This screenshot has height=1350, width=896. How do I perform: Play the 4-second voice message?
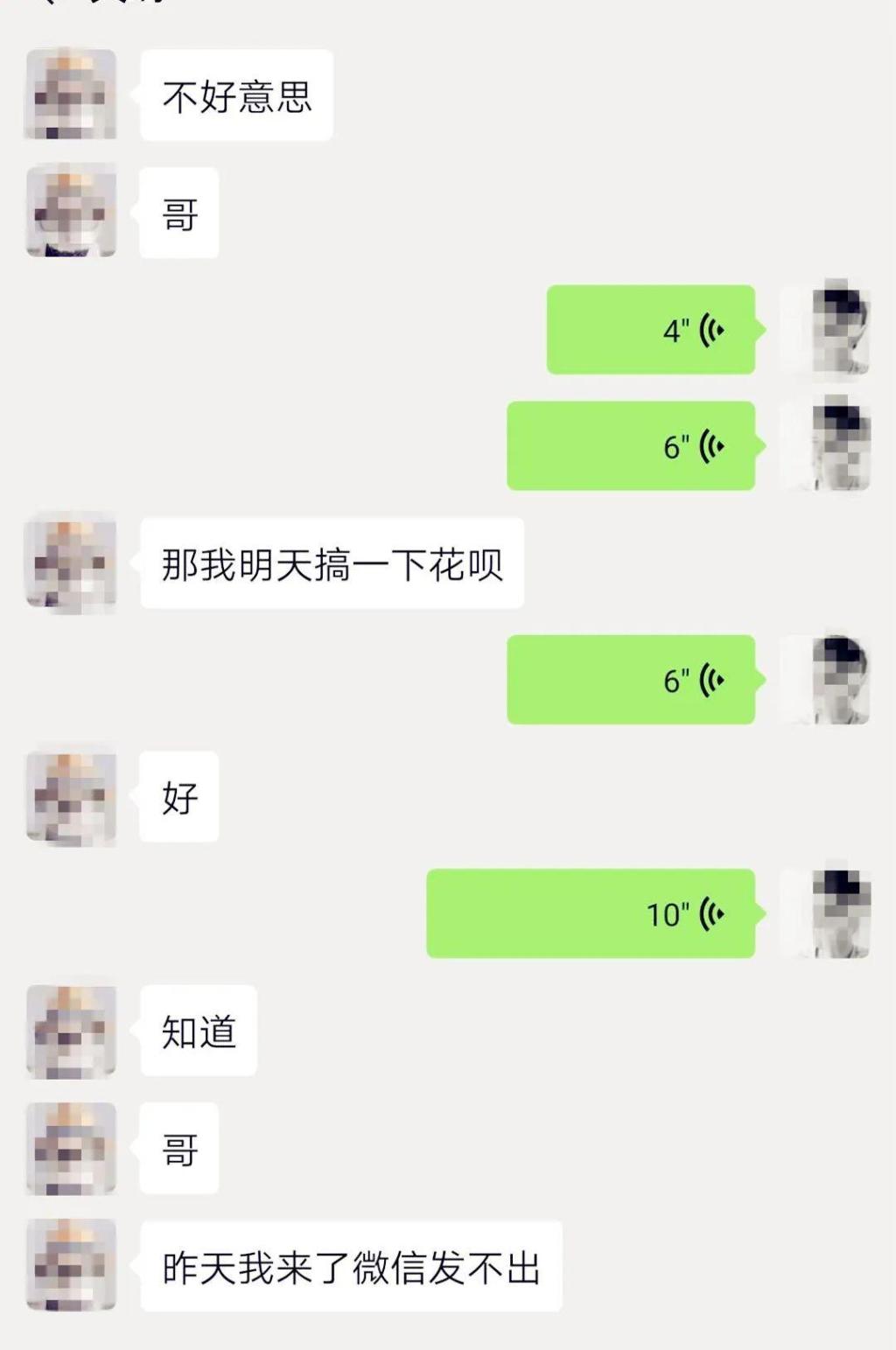pyautogui.click(x=651, y=330)
